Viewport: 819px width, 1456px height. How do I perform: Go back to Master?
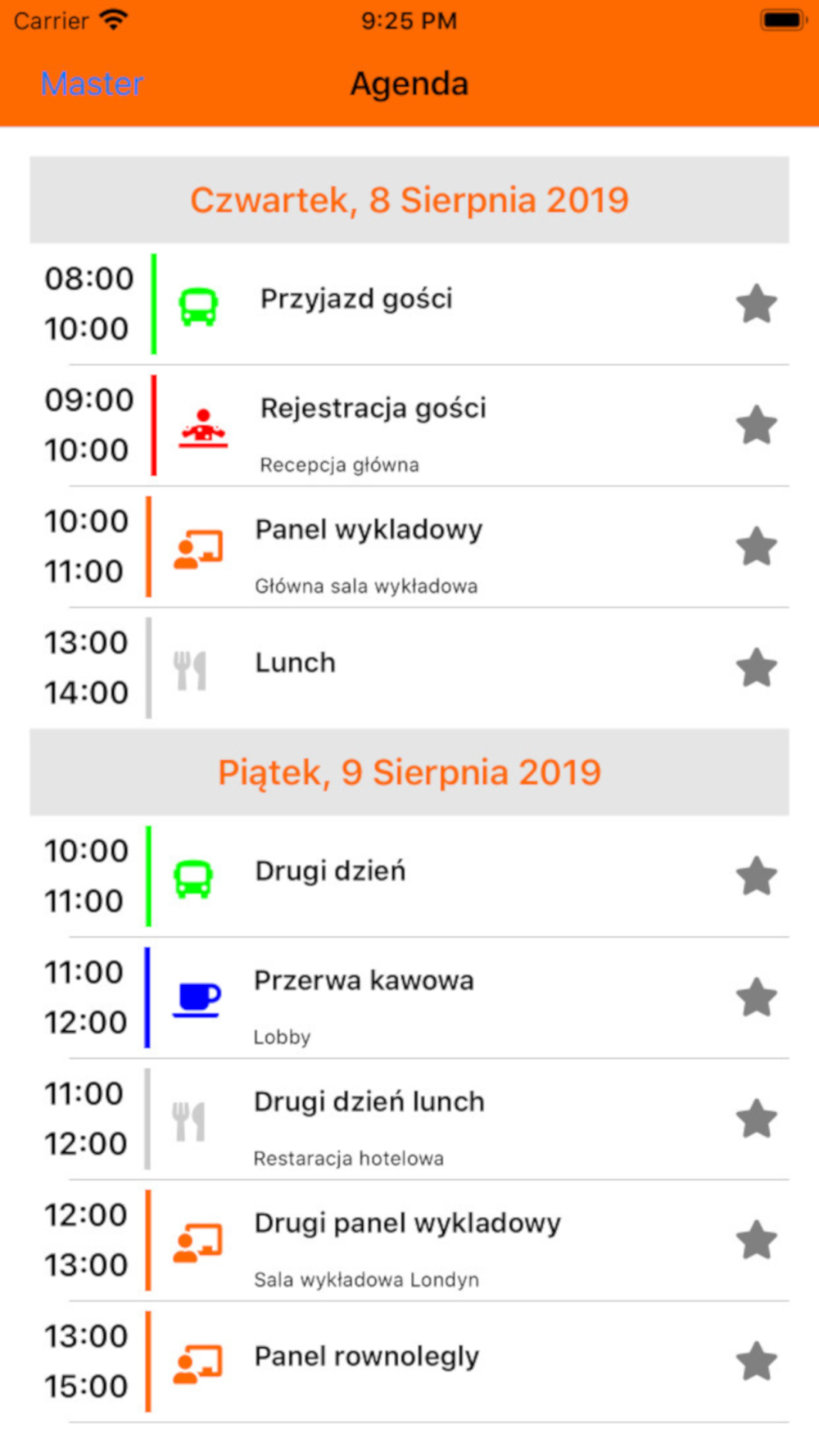pyautogui.click(x=92, y=84)
